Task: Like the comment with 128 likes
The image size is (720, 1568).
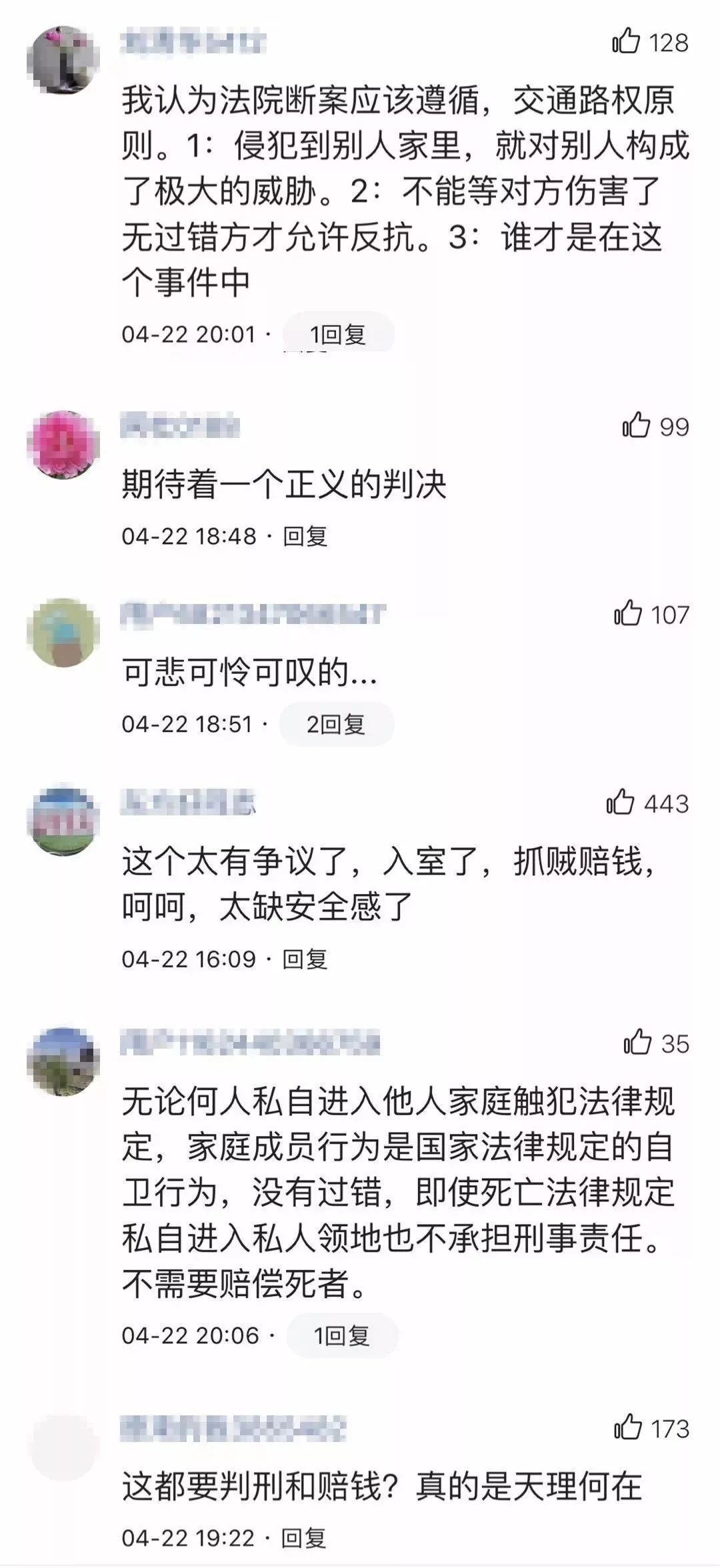Action: 626,42
